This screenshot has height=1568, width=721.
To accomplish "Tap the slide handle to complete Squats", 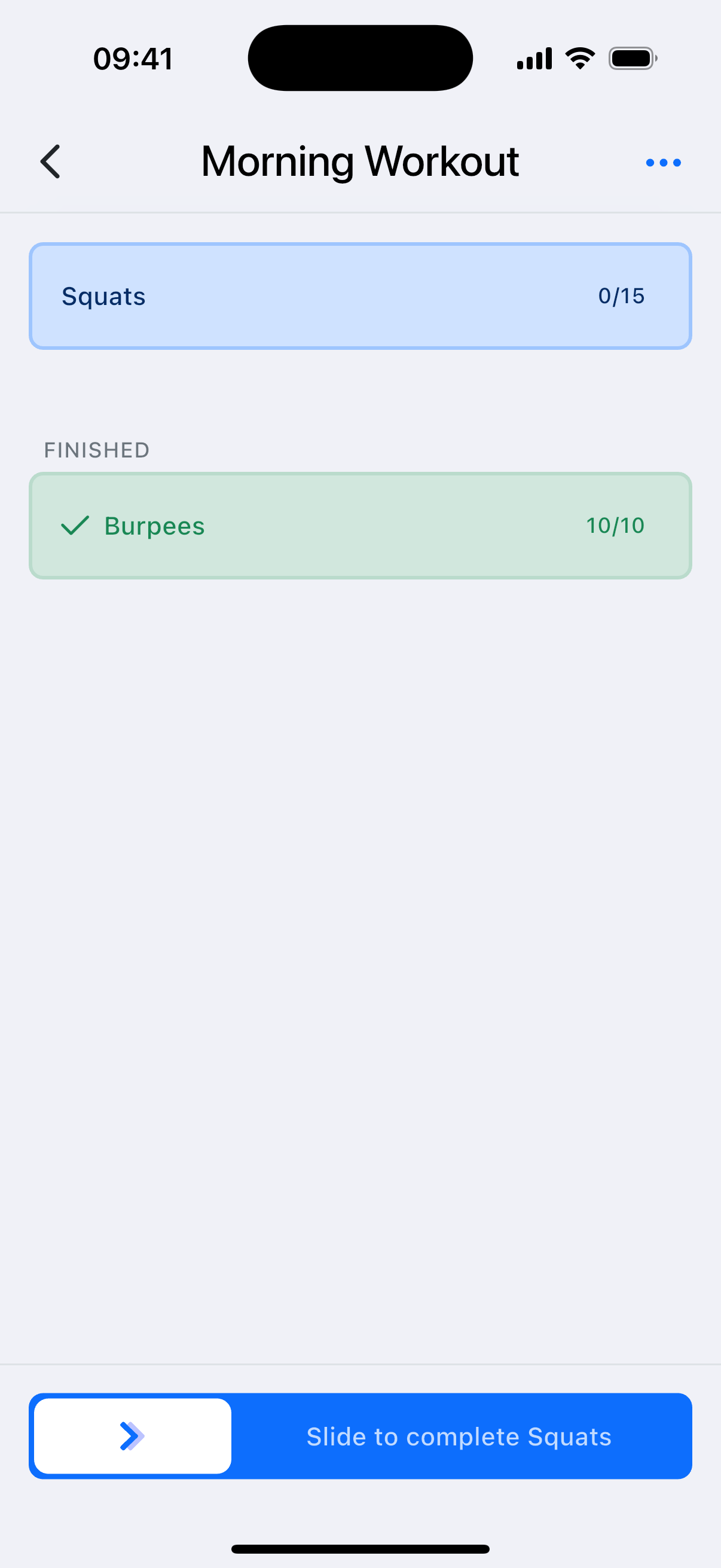I will (133, 1436).
